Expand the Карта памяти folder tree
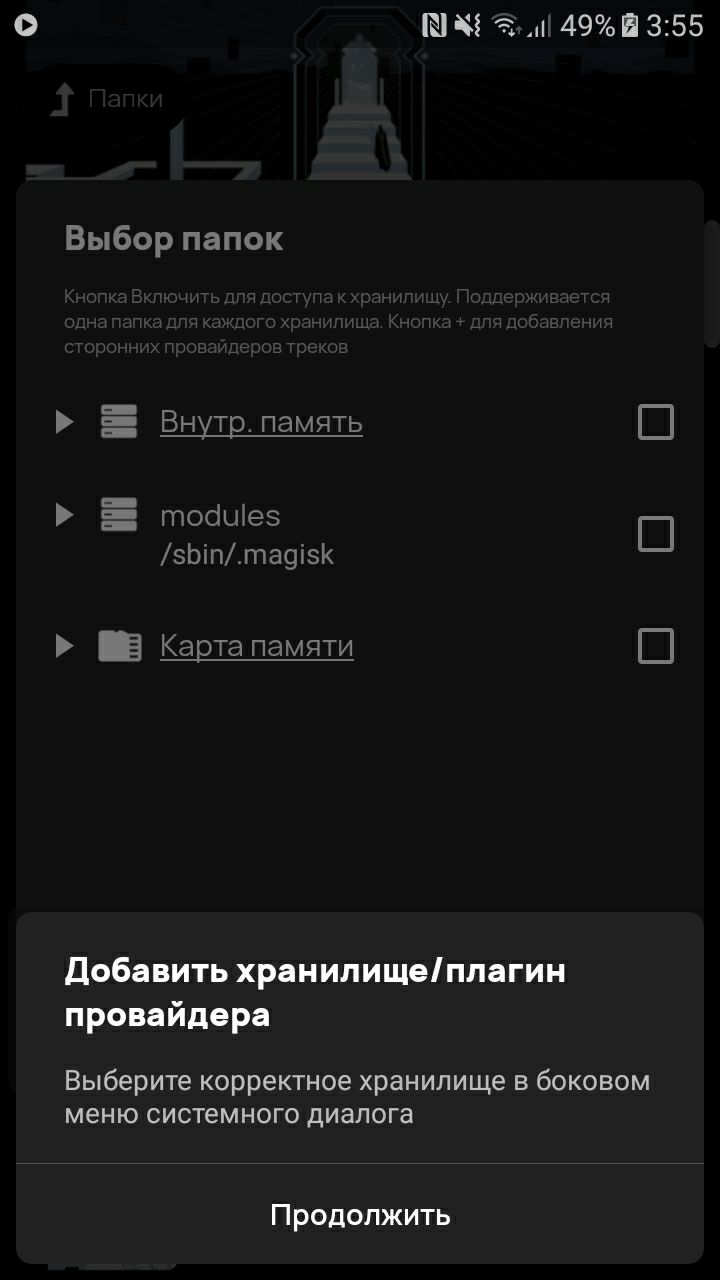The height and width of the screenshot is (1280, 720). pos(64,646)
